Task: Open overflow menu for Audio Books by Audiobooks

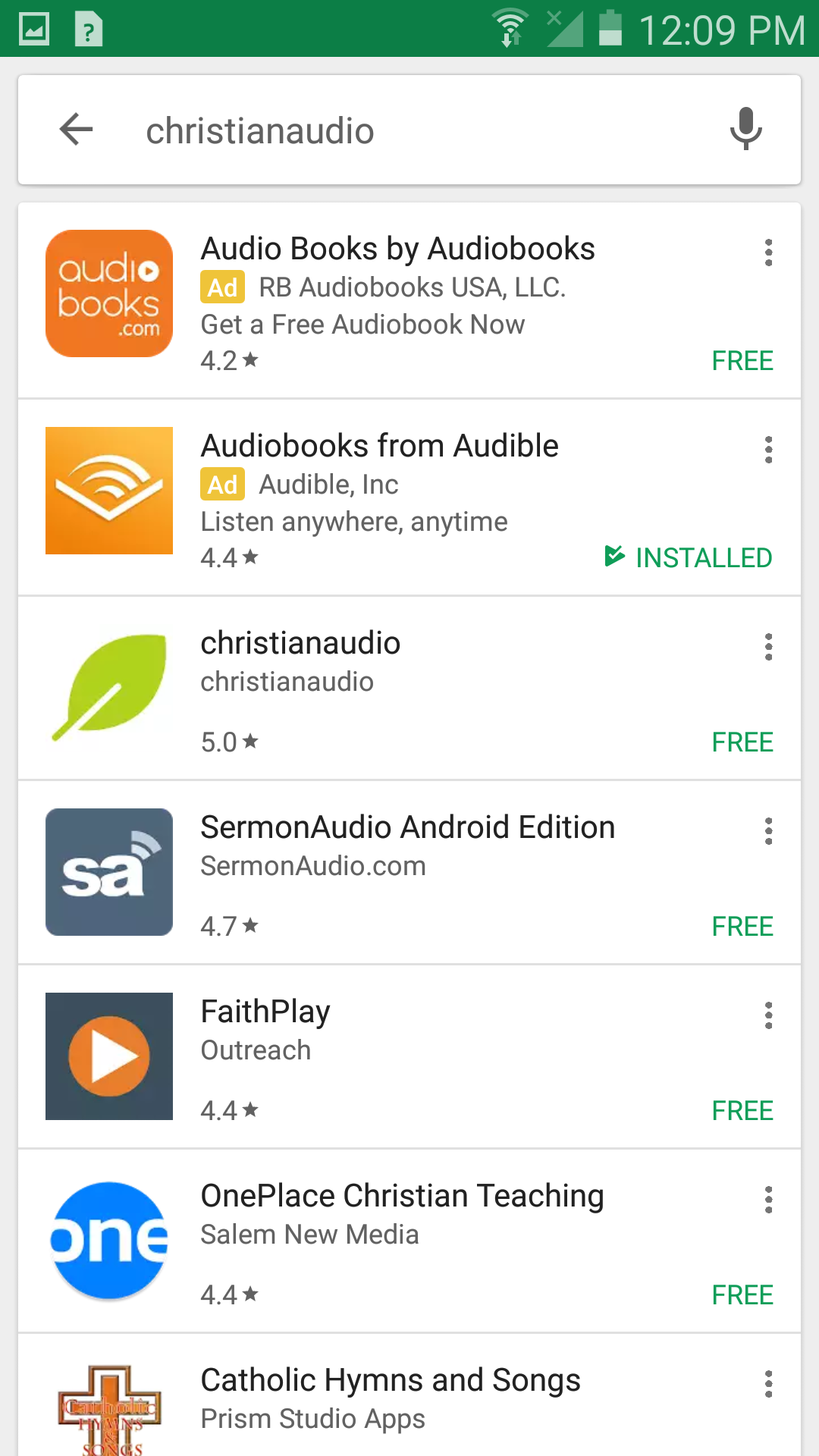Action: pos(769,253)
